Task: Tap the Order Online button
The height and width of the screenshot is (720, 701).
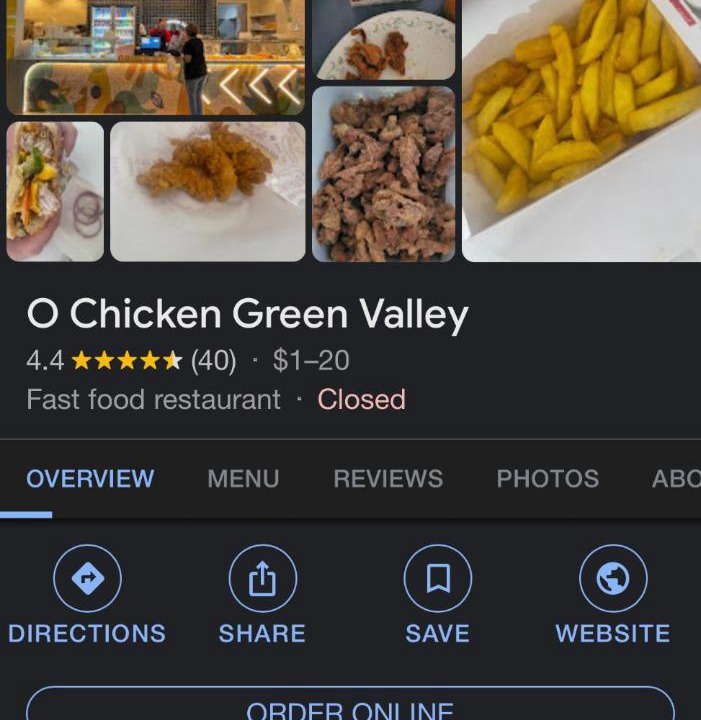Action: (x=350, y=706)
